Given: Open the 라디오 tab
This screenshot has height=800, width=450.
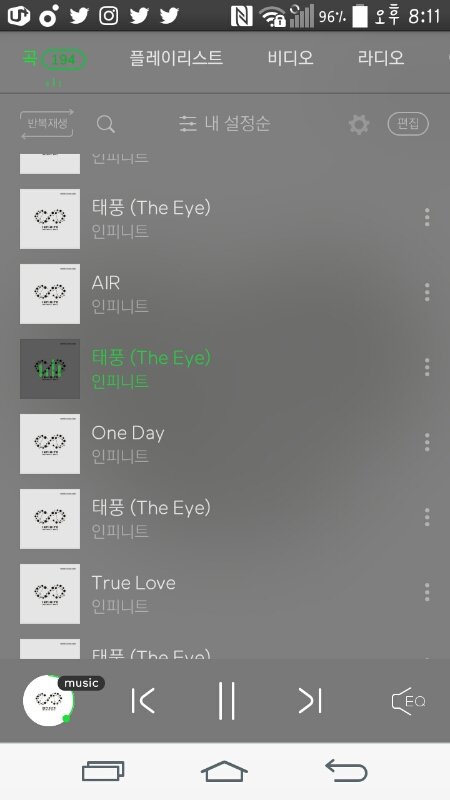Looking at the screenshot, I should pyautogui.click(x=381, y=58).
